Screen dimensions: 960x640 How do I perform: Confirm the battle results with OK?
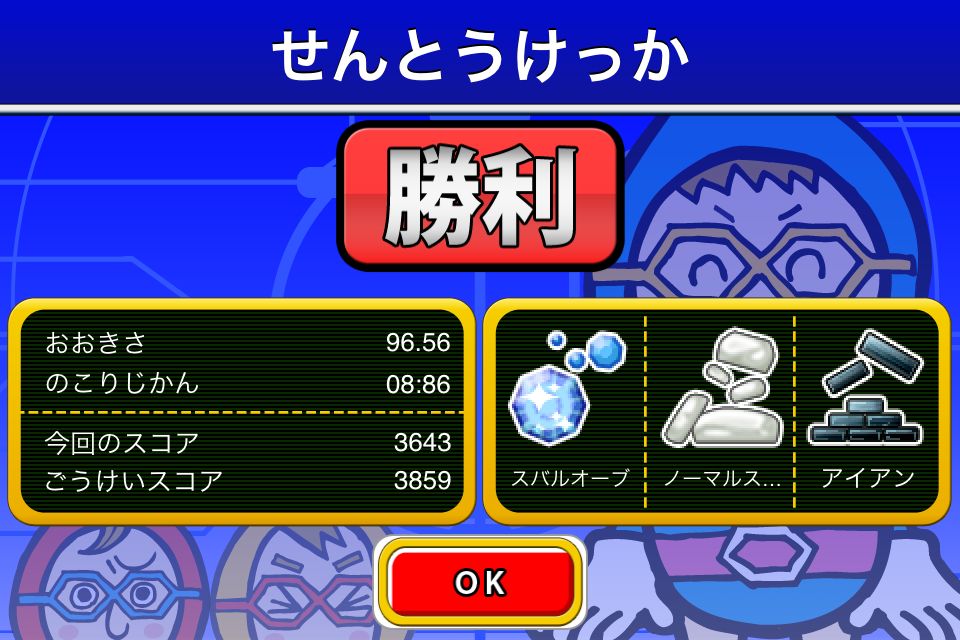coord(480,582)
